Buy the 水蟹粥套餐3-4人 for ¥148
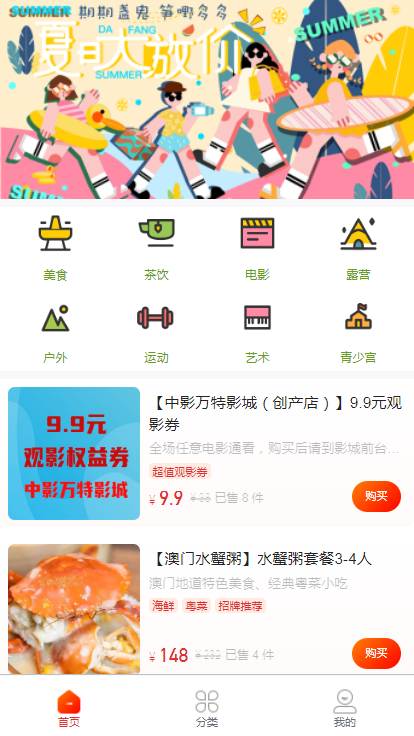The width and height of the screenshot is (414, 736). point(376,653)
